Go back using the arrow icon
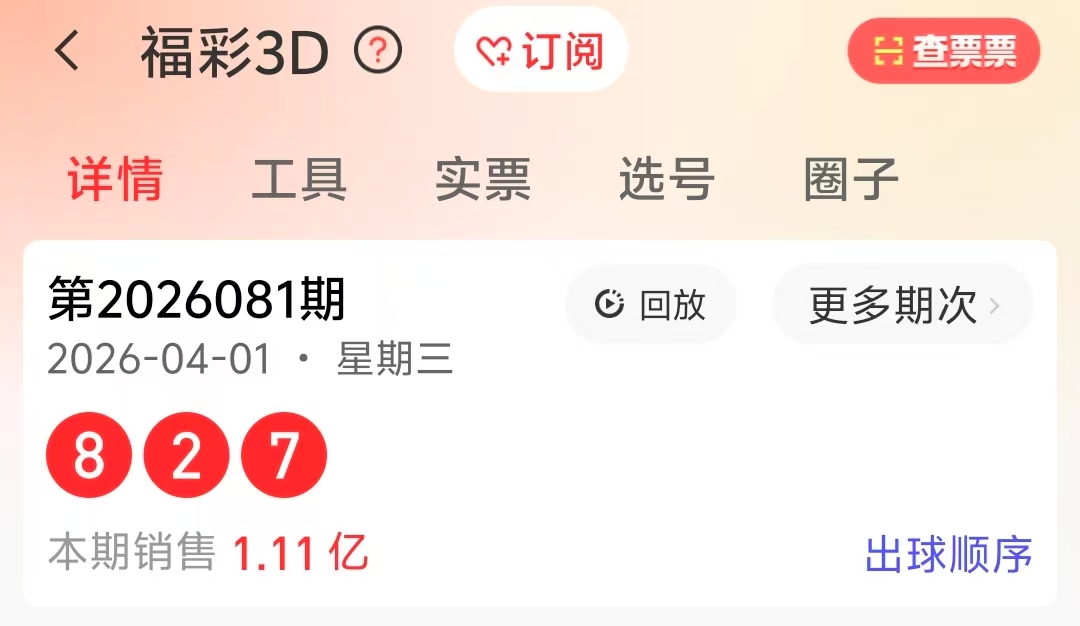 click(67, 50)
